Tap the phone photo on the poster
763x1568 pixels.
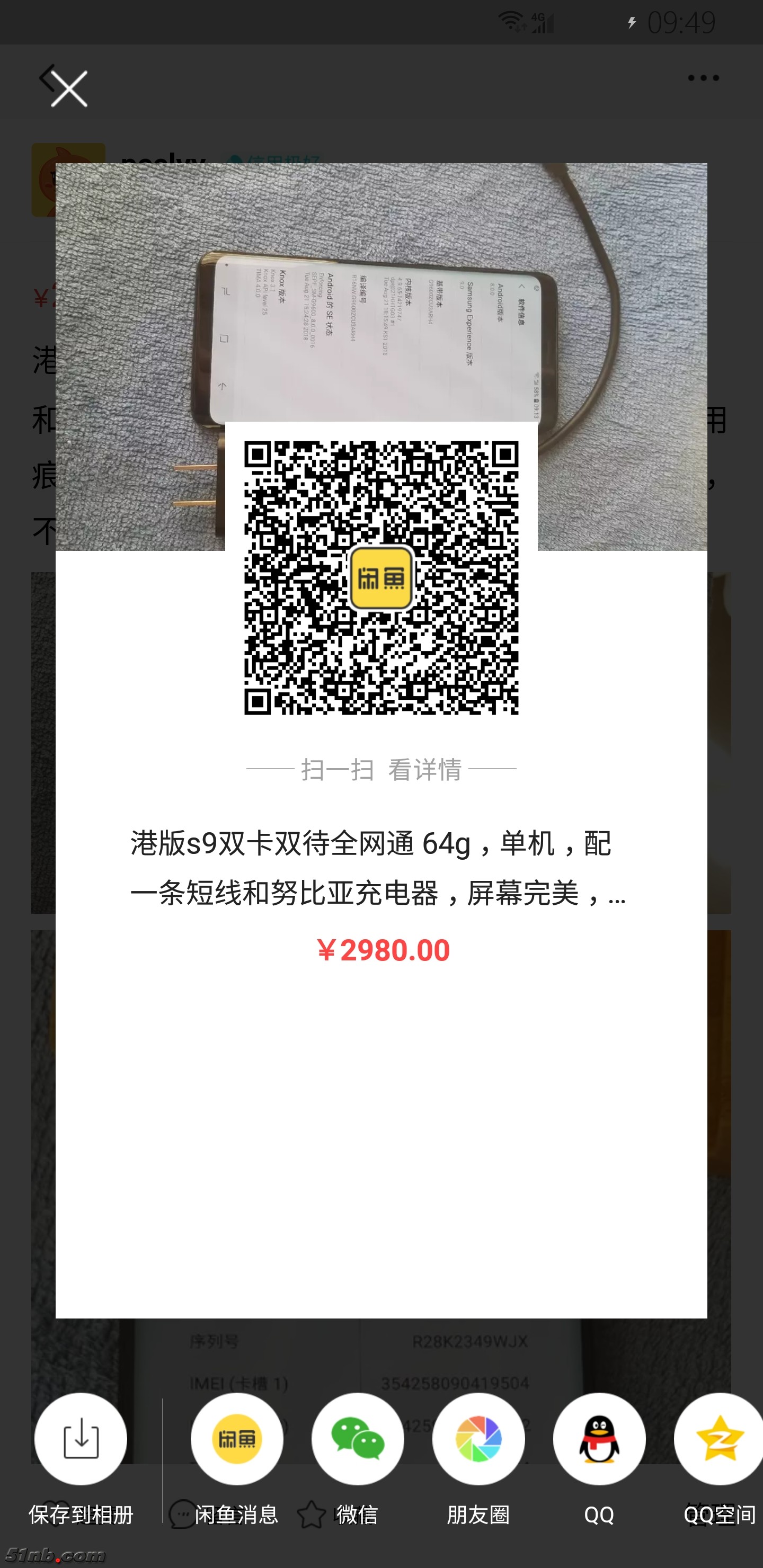tap(378, 335)
